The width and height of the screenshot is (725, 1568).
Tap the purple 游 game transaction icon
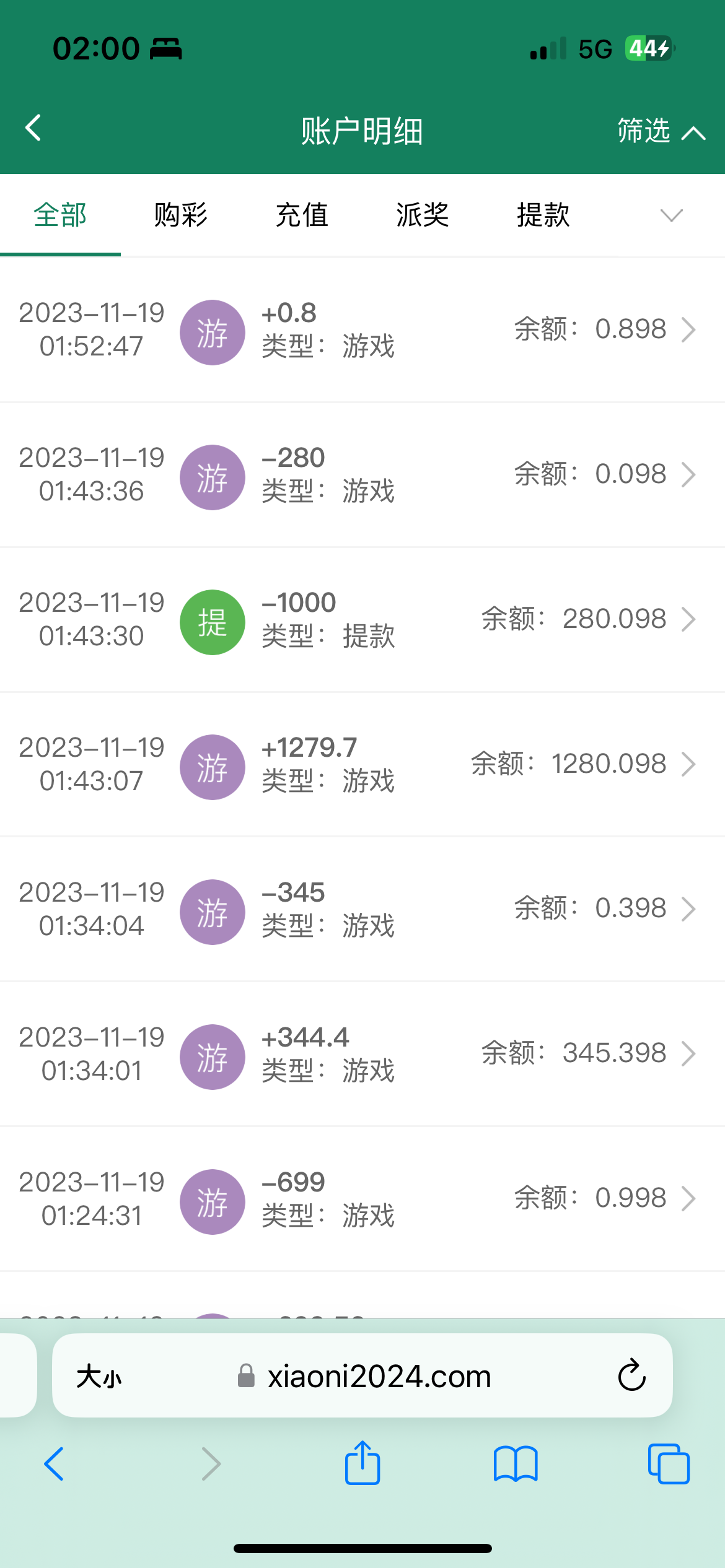212,333
